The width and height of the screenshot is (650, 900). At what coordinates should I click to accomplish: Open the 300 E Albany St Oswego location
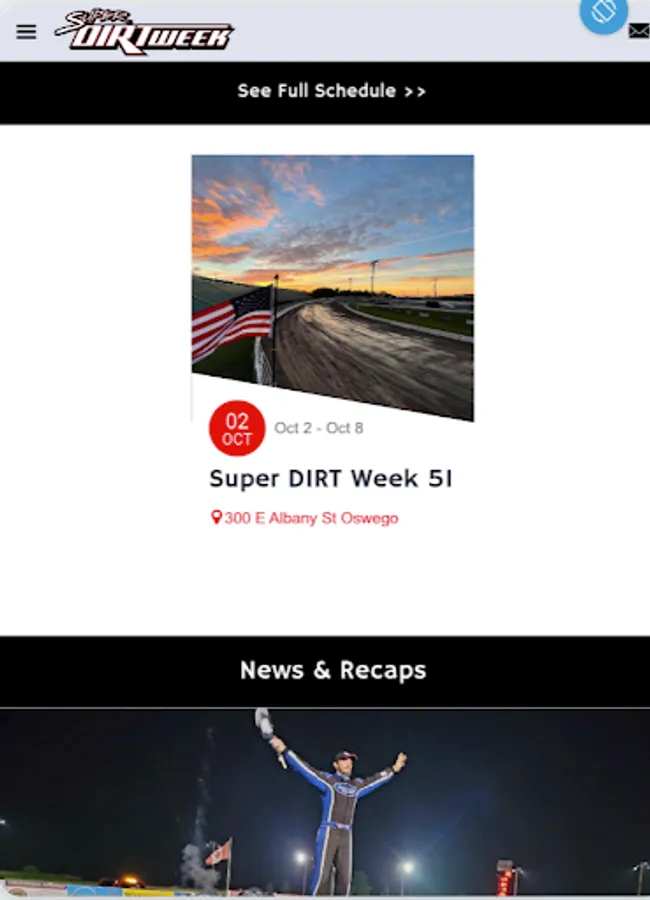(304, 518)
